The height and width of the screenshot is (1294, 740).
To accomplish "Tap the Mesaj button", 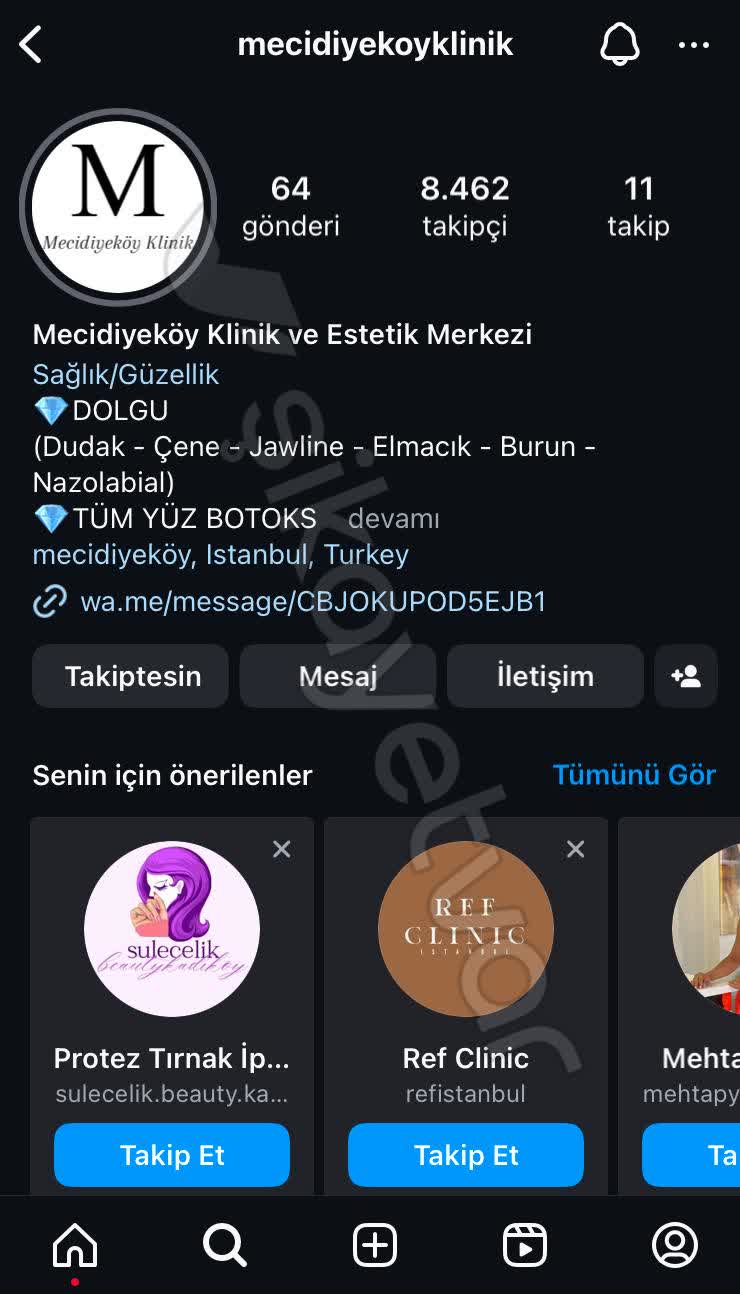I will tap(337, 676).
